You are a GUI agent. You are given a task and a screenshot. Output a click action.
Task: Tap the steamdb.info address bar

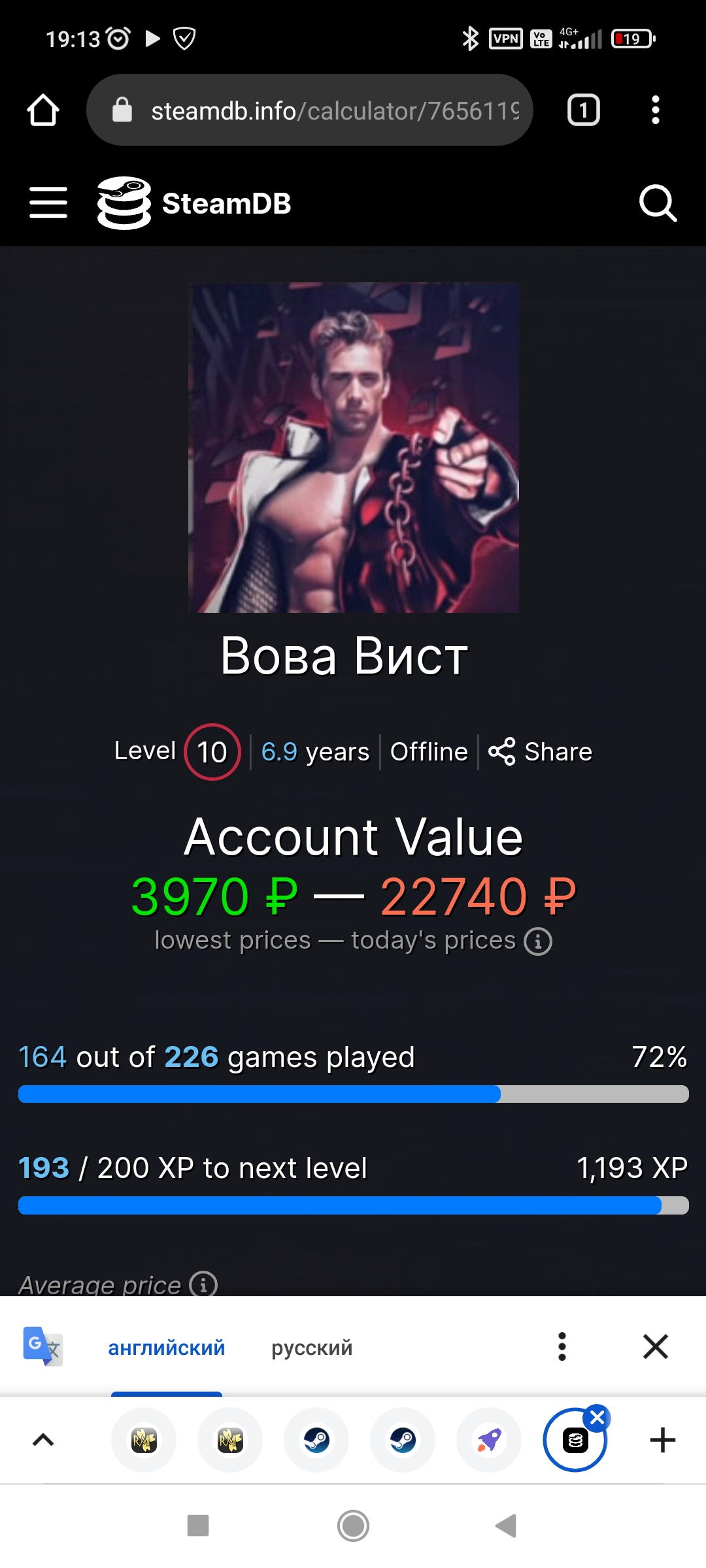click(310, 110)
